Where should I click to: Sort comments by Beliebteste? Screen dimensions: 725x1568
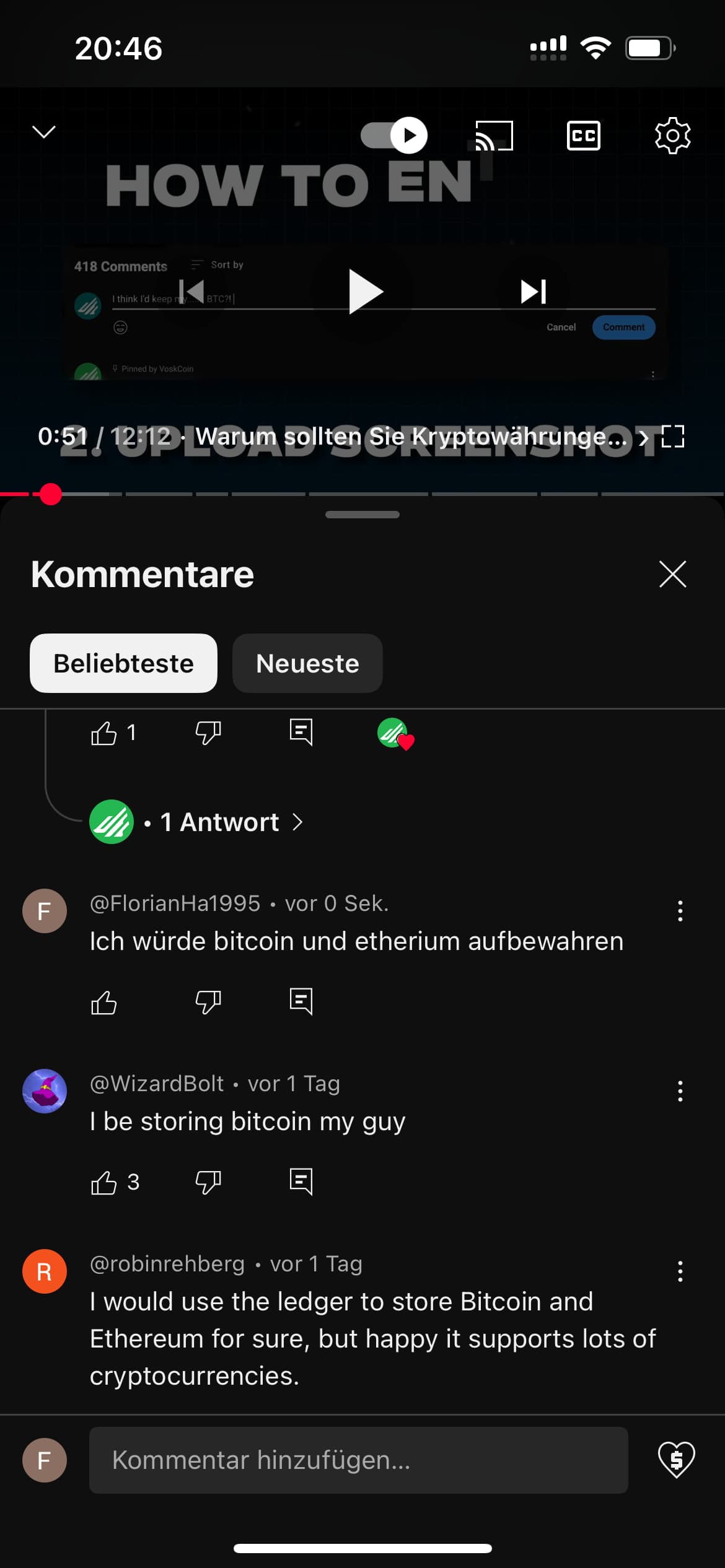(x=123, y=663)
